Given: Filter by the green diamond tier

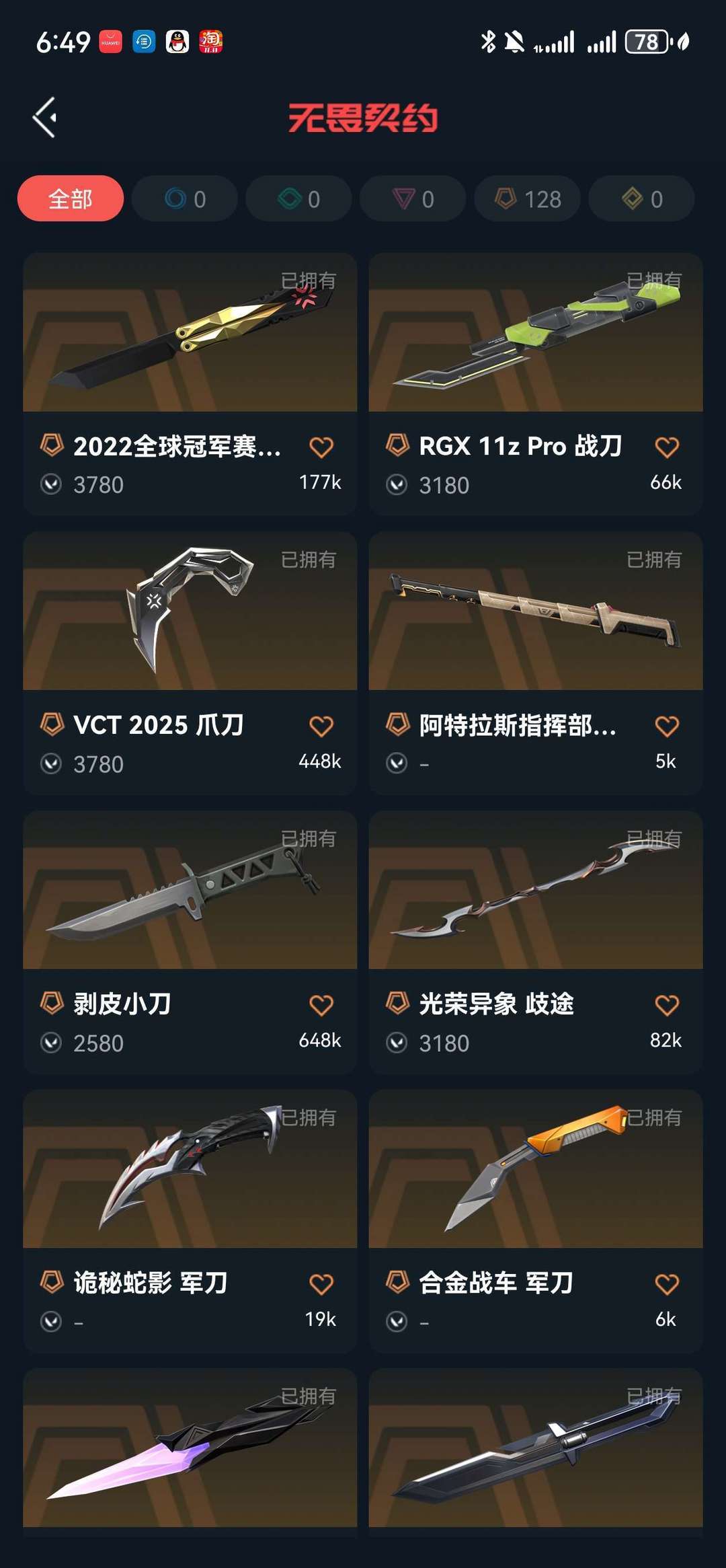Looking at the screenshot, I should [298, 198].
